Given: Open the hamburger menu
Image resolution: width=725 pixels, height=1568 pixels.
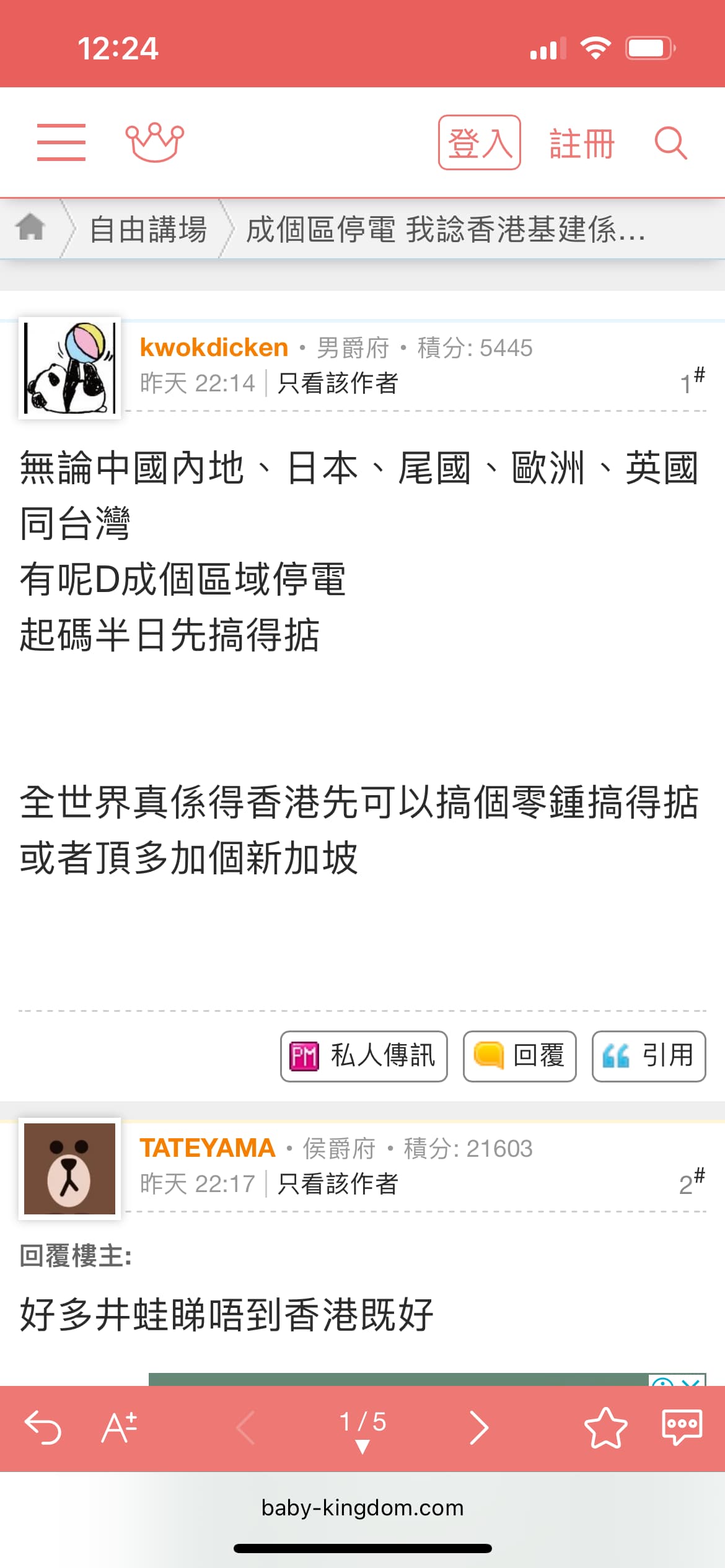Looking at the screenshot, I should pyautogui.click(x=61, y=142).
